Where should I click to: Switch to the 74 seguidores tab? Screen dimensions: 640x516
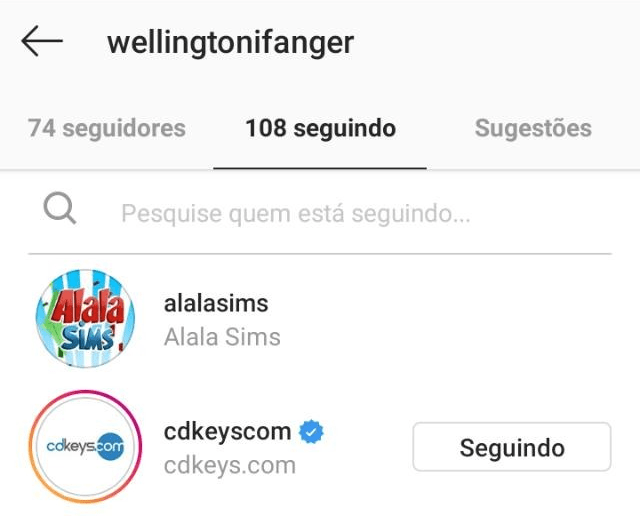click(x=107, y=129)
